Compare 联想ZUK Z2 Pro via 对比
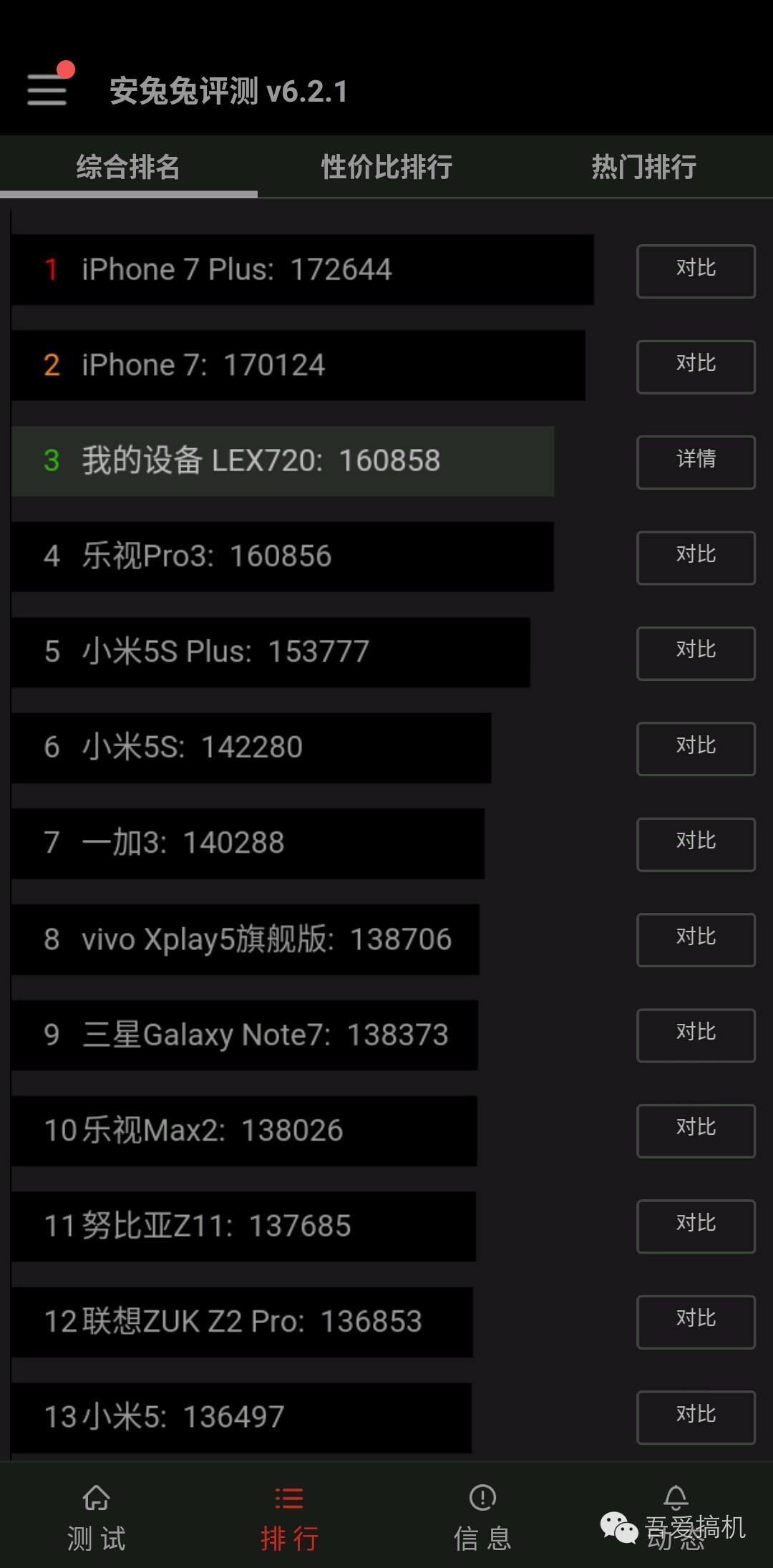 pos(694,1322)
